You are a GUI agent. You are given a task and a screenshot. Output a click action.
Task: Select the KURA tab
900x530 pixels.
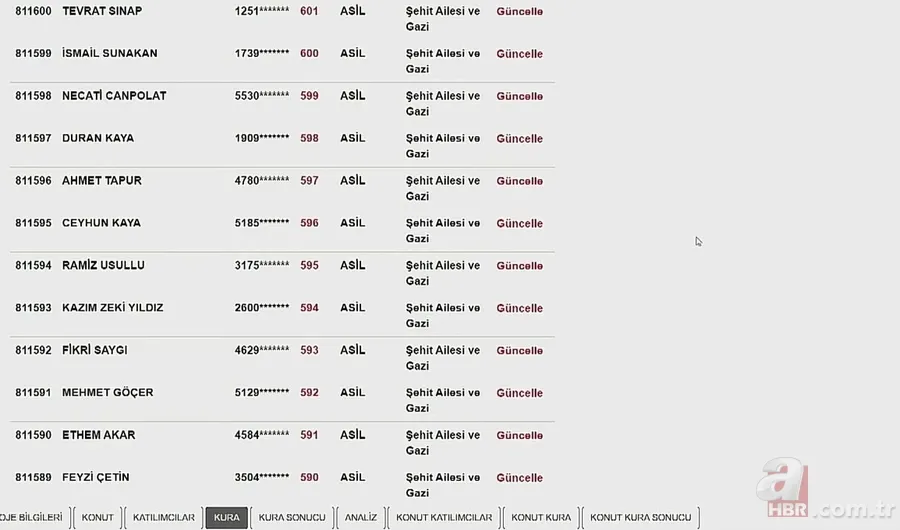227,518
